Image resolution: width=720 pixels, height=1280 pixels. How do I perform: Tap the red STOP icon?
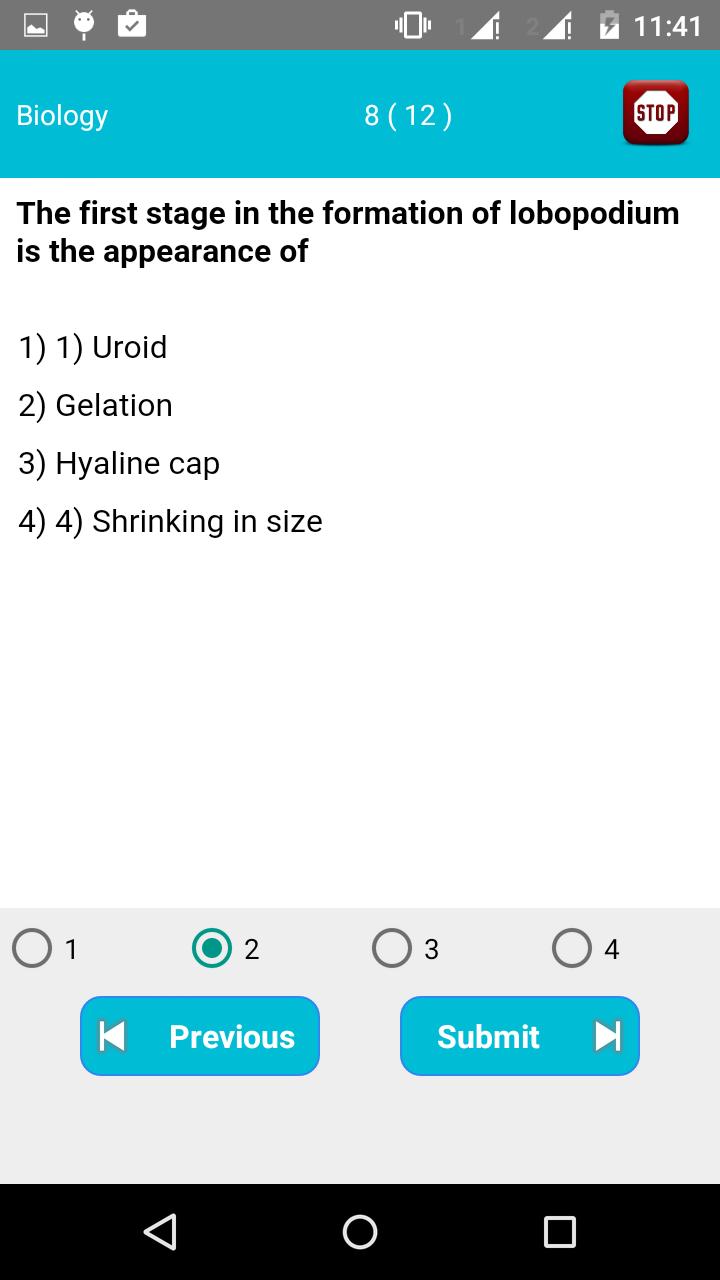click(x=655, y=113)
